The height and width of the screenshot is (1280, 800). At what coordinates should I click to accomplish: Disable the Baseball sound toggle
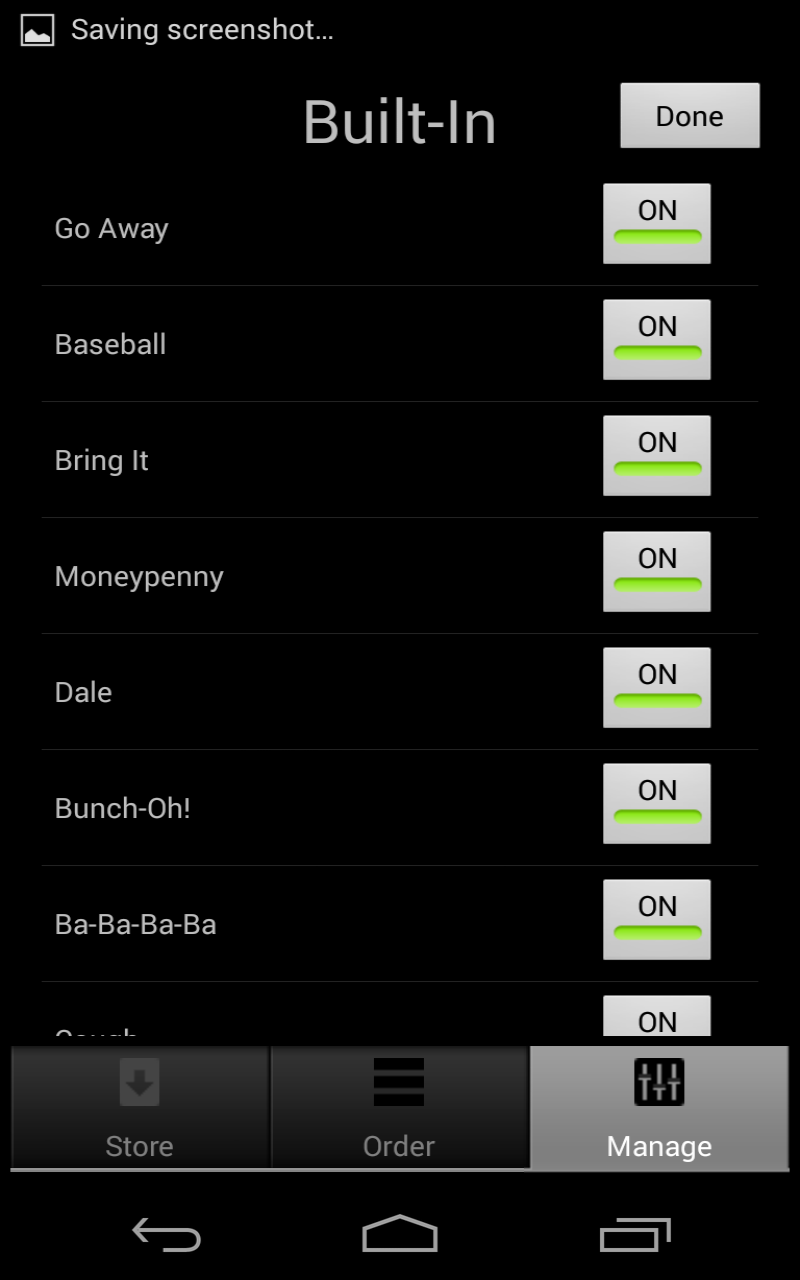click(657, 340)
